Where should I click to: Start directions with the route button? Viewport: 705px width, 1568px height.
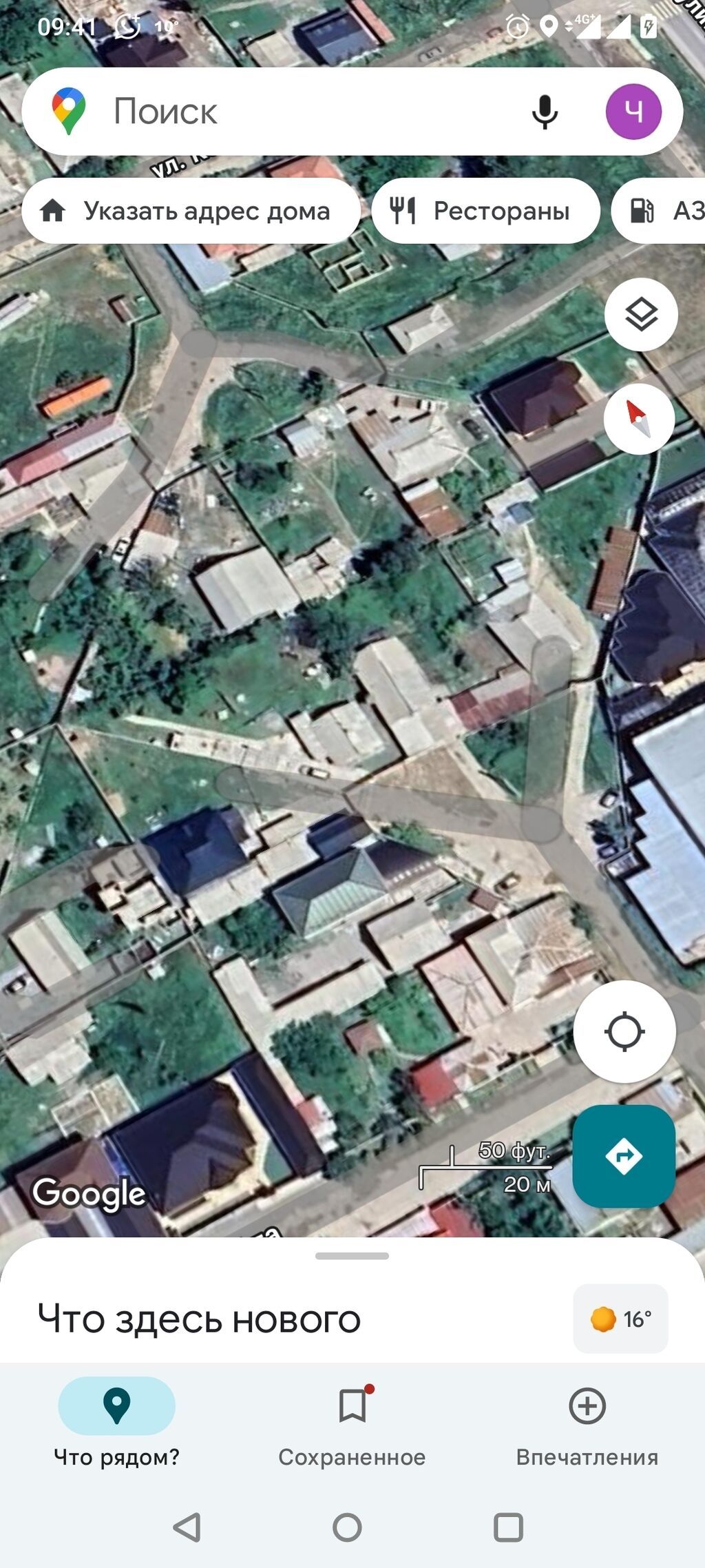pyautogui.click(x=624, y=1156)
